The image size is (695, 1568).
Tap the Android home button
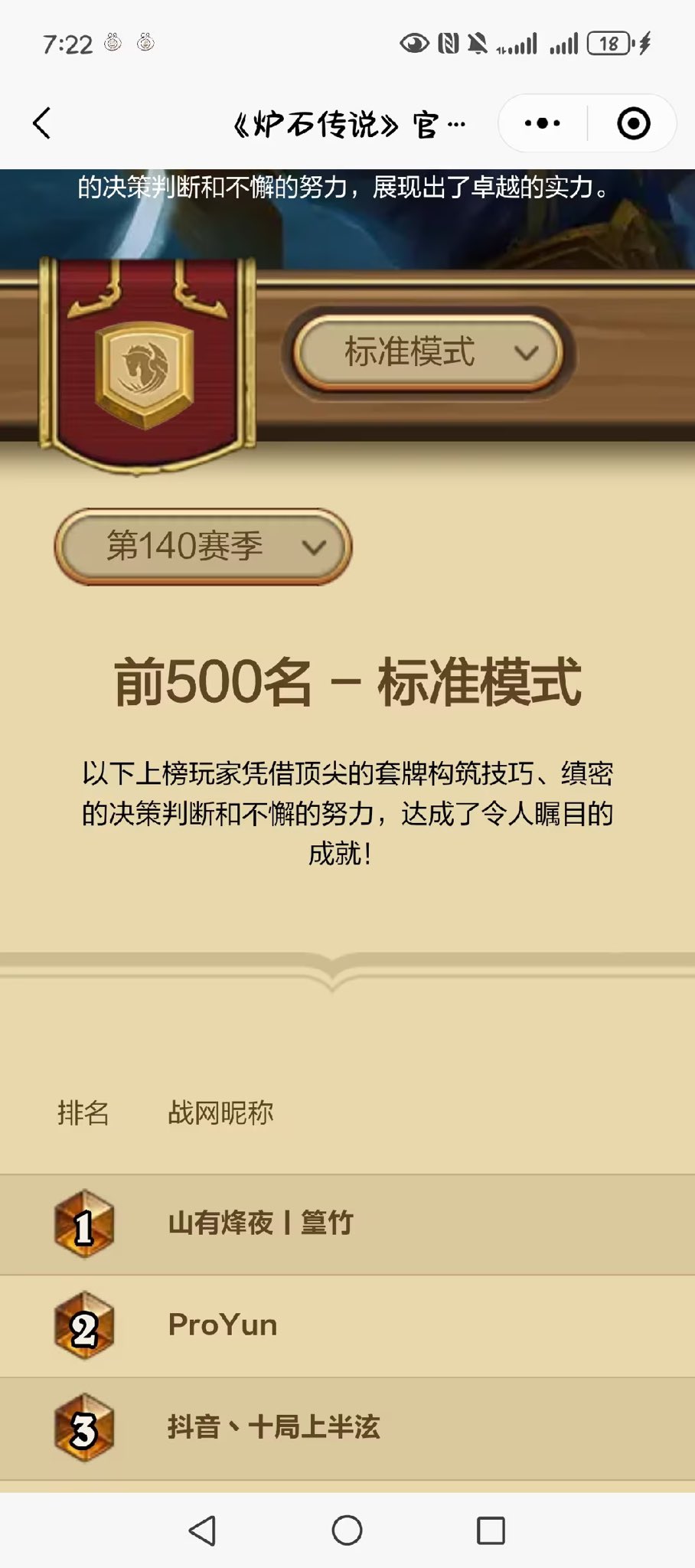click(x=347, y=1530)
